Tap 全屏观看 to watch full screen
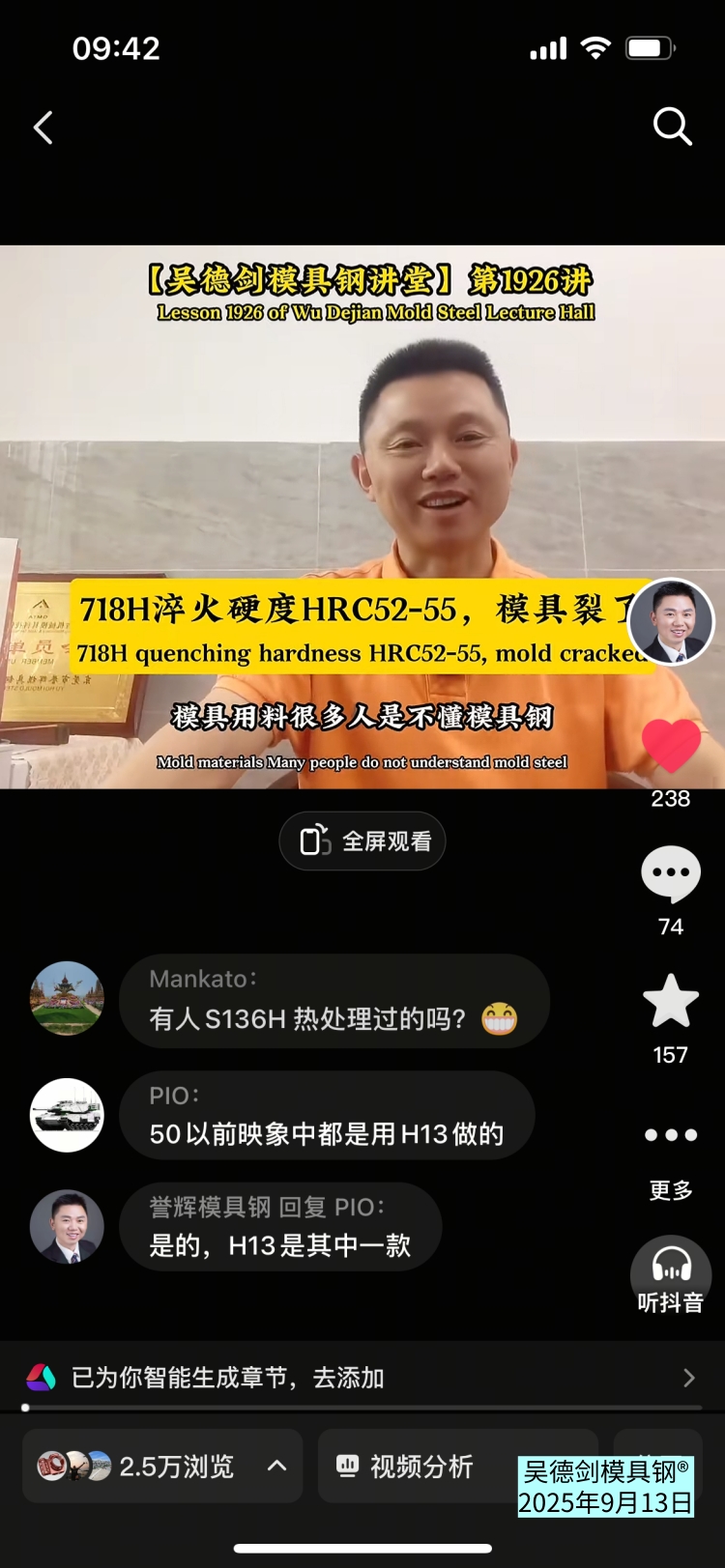725x1568 pixels. click(x=362, y=841)
